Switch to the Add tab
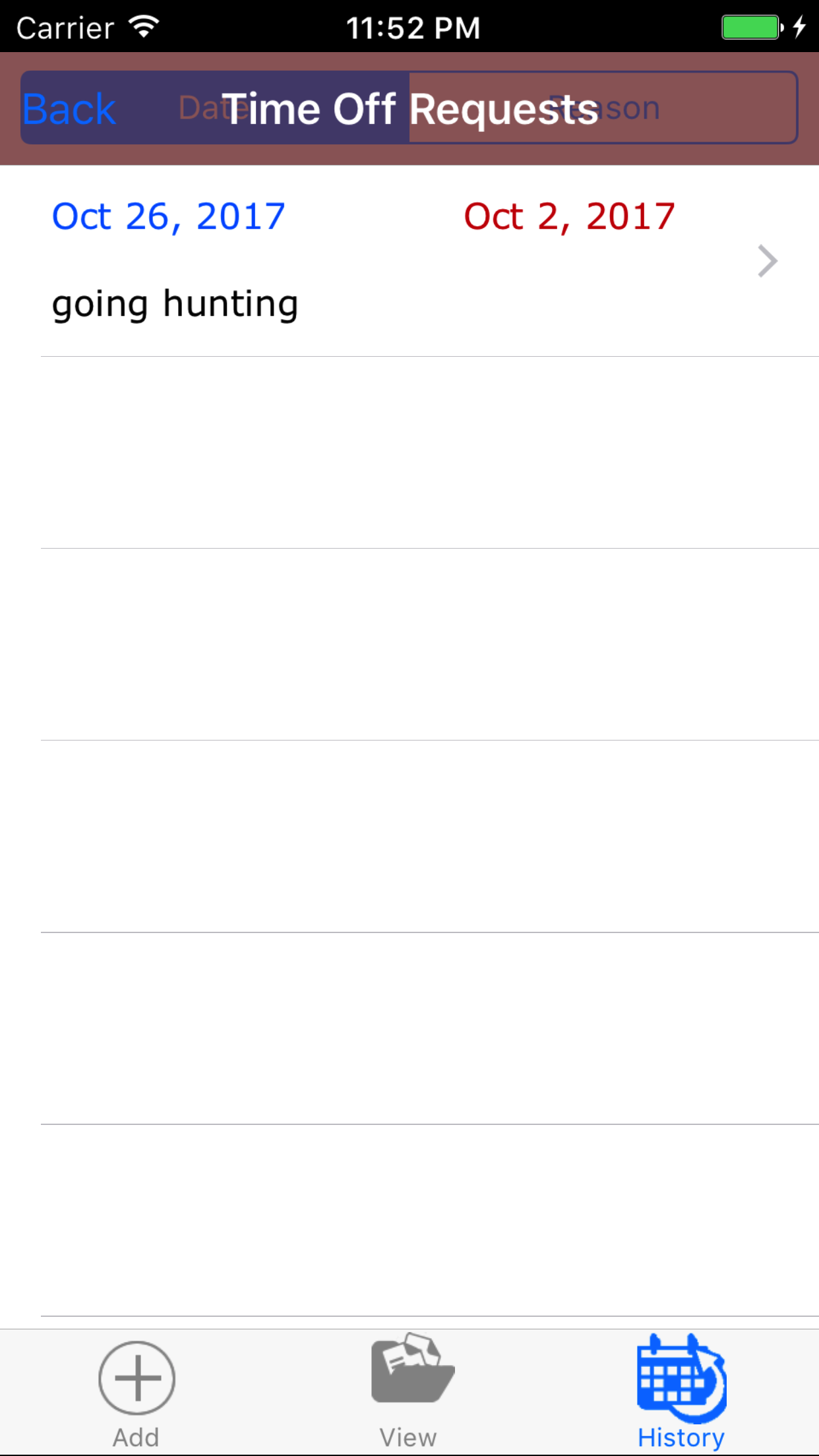Viewport: 819px width, 1456px height. pos(136,1393)
